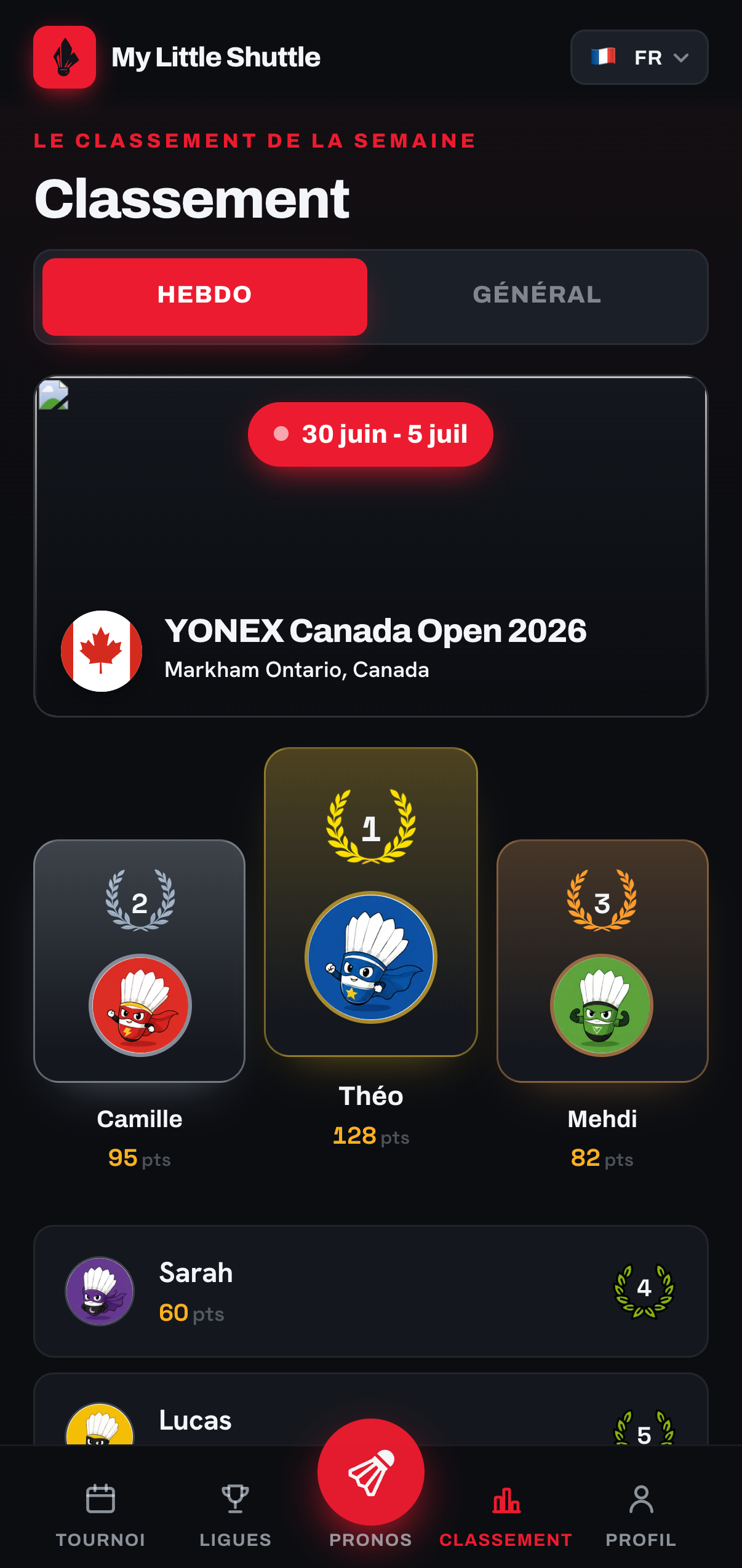Viewport: 742px width, 1568px height.
Task: Open Lucas's ranking row
Action: click(371, 1409)
